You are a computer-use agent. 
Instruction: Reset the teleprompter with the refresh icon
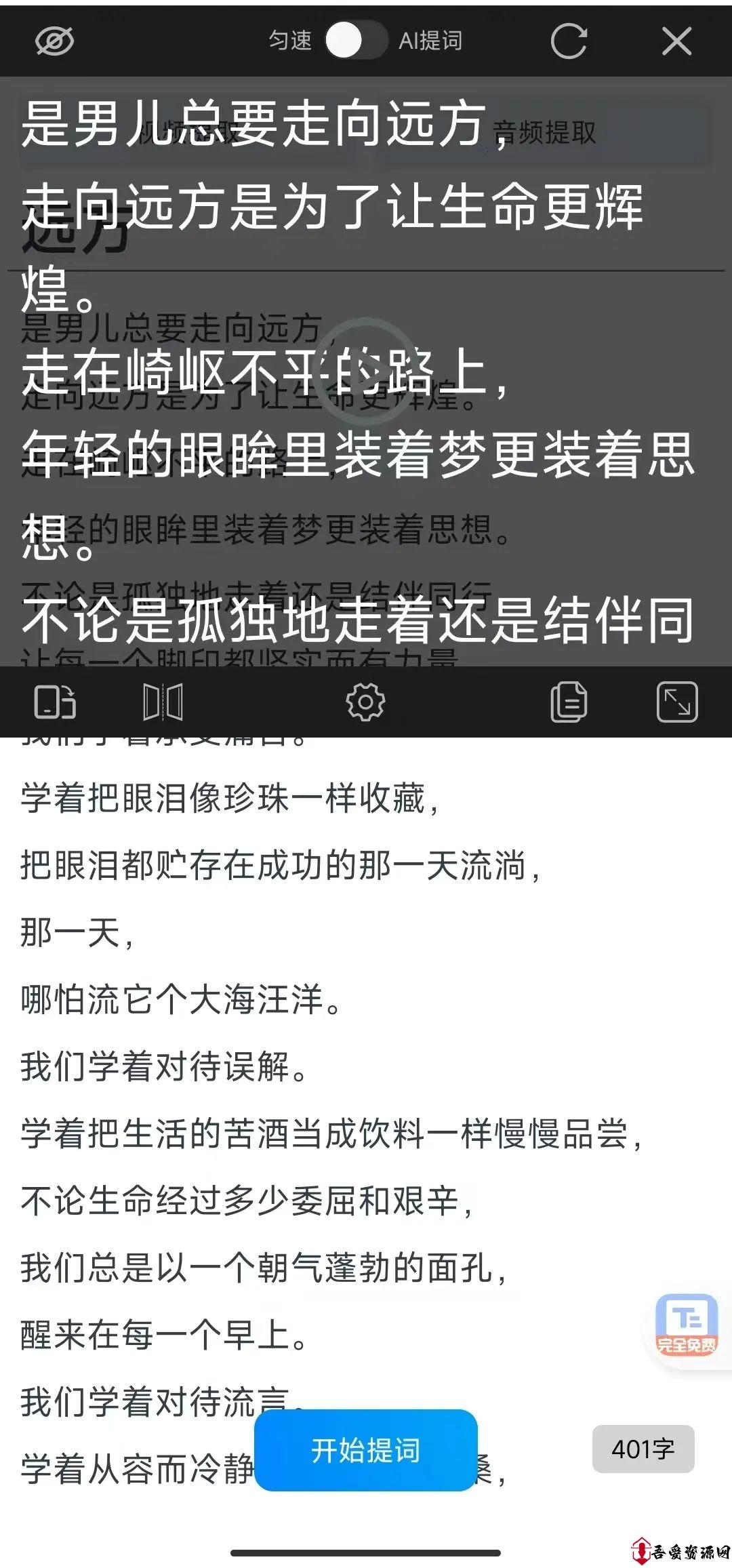point(568,41)
